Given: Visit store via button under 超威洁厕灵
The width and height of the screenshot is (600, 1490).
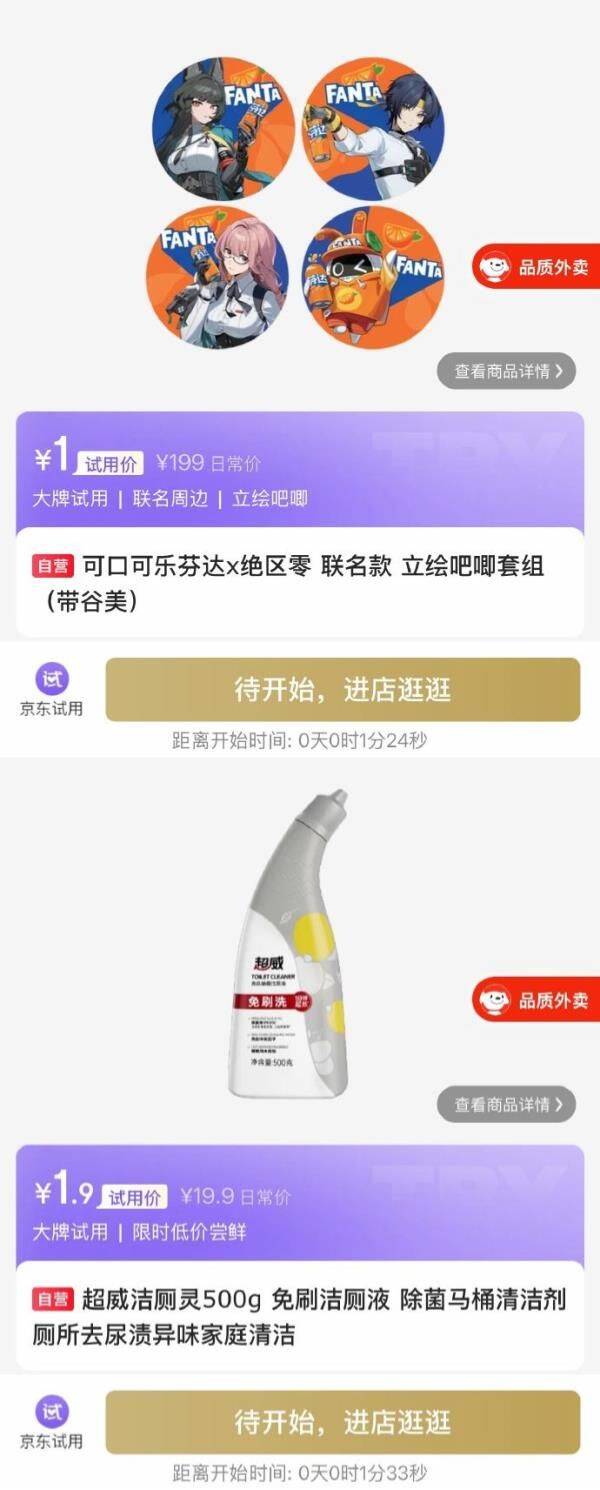Looking at the screenshot, I should [343, 1422].
